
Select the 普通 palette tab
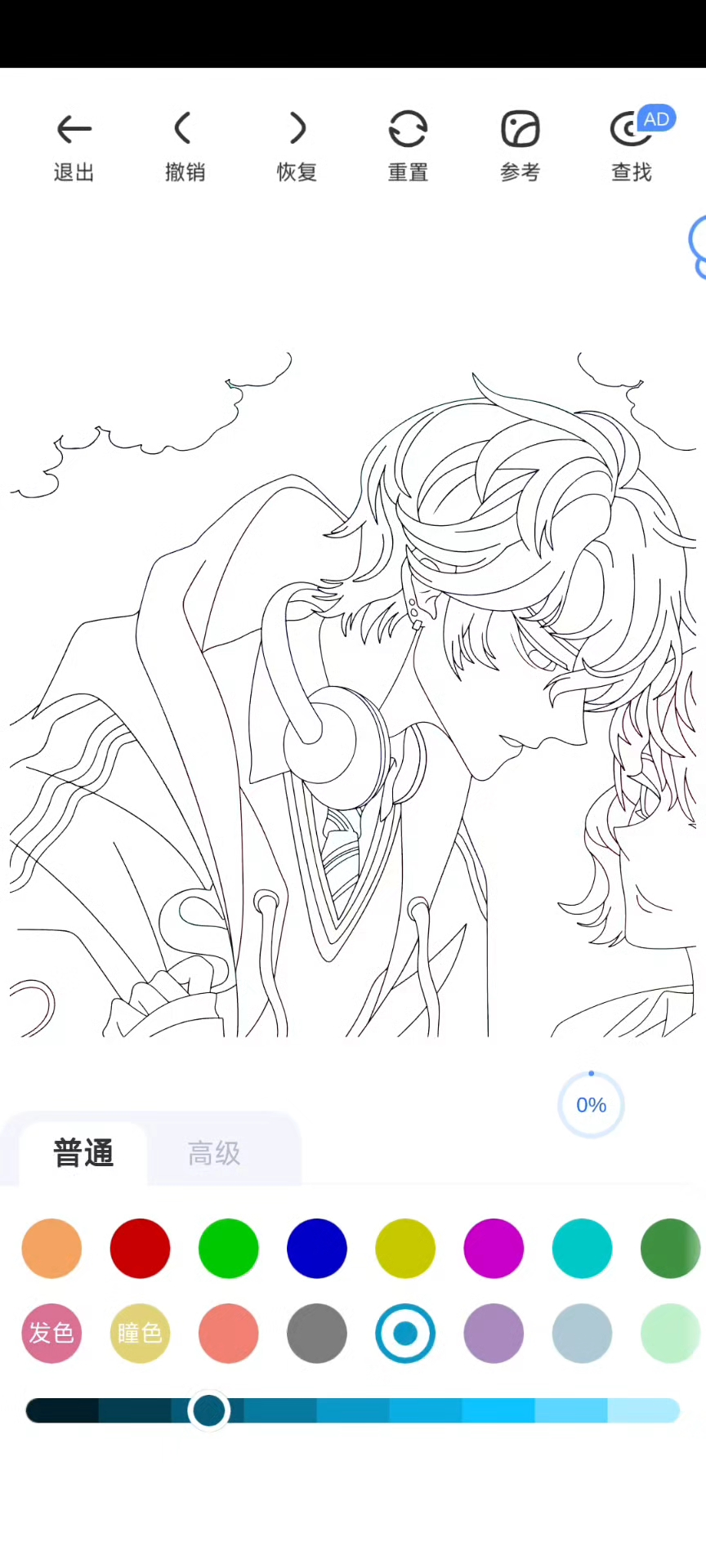[x=83, y=1153]
